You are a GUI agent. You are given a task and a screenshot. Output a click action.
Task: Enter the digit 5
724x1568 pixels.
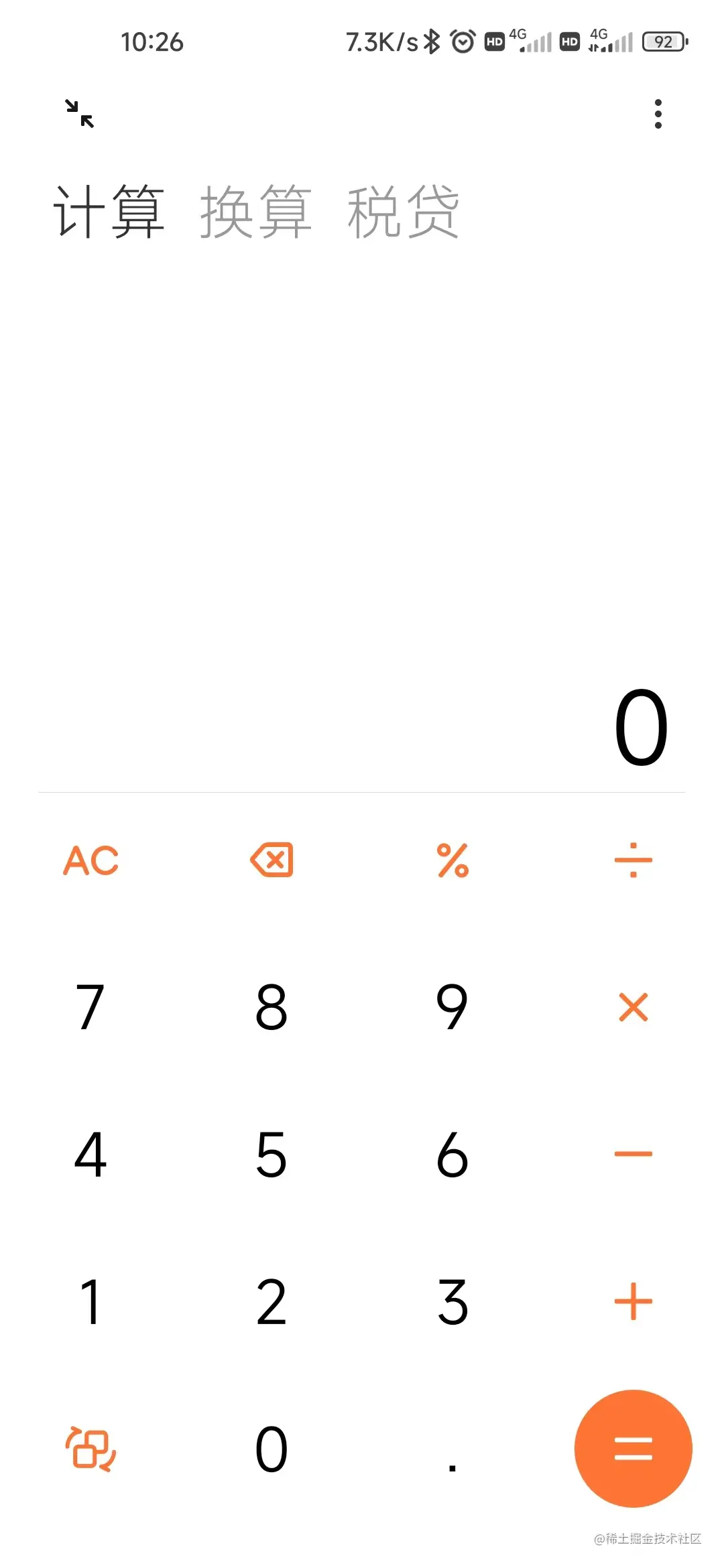[x=271, y=1154]
